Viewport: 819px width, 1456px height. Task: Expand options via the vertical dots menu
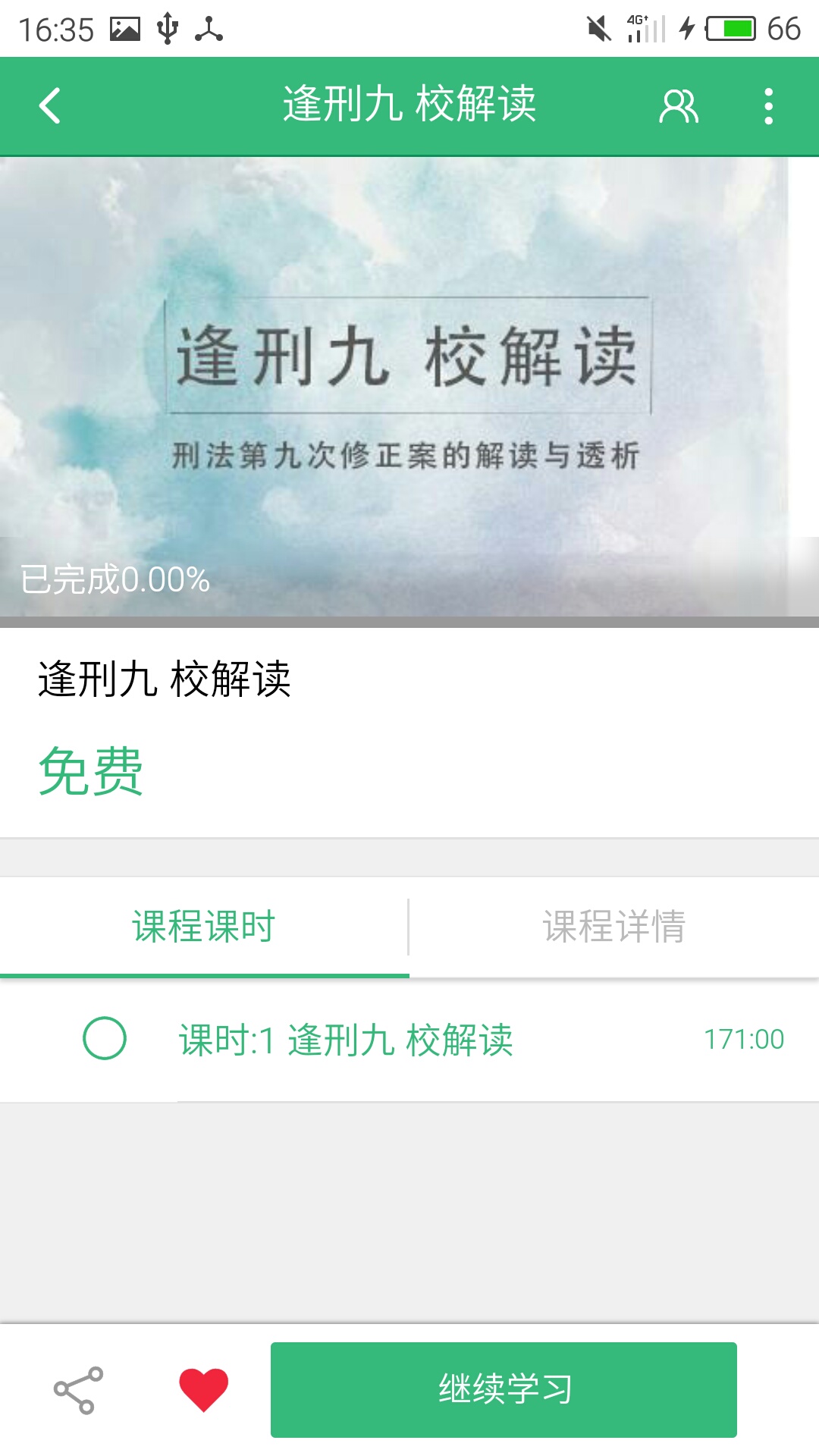[x=768, y=106]
